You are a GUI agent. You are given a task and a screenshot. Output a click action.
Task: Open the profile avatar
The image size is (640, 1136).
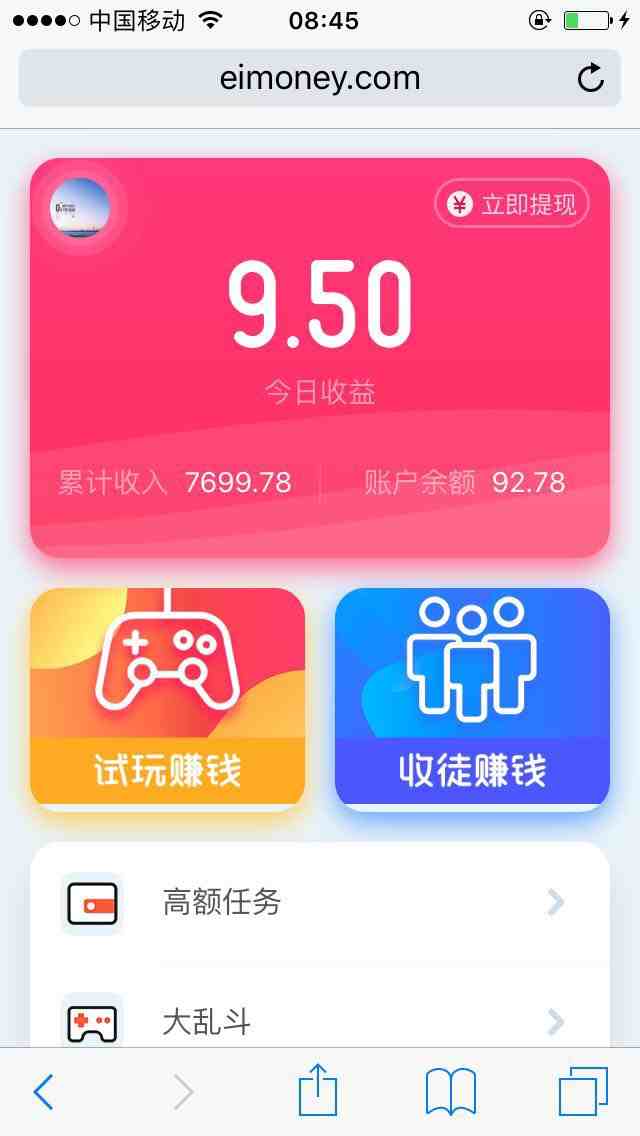[79, 207]
